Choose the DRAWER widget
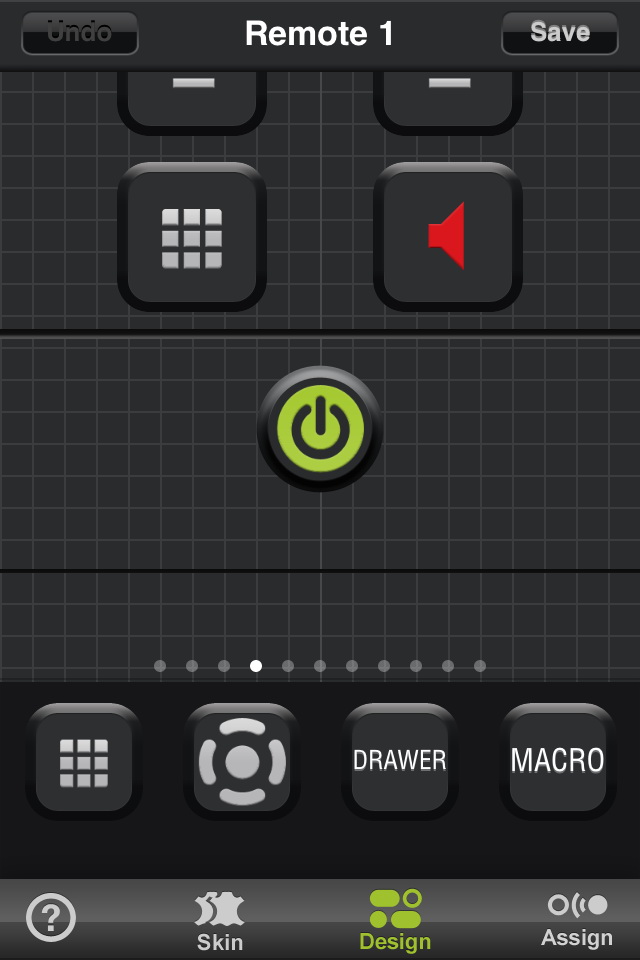This screenshot has width=640, height=960. [x=400, y=761]
